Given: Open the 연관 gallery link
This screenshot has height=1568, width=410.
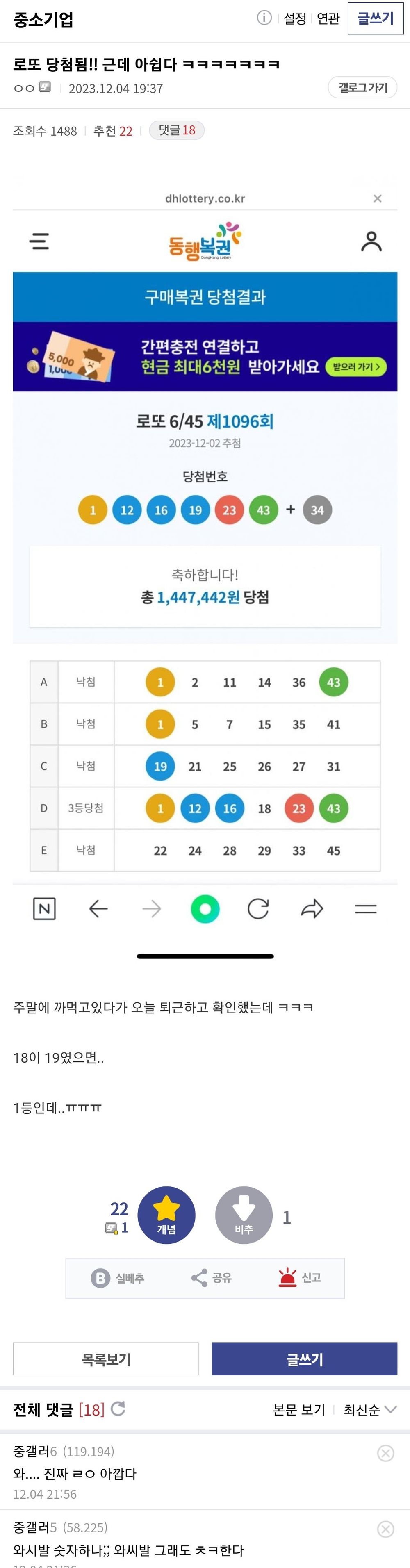Looking at the screenshot, I should pos(328,19).
